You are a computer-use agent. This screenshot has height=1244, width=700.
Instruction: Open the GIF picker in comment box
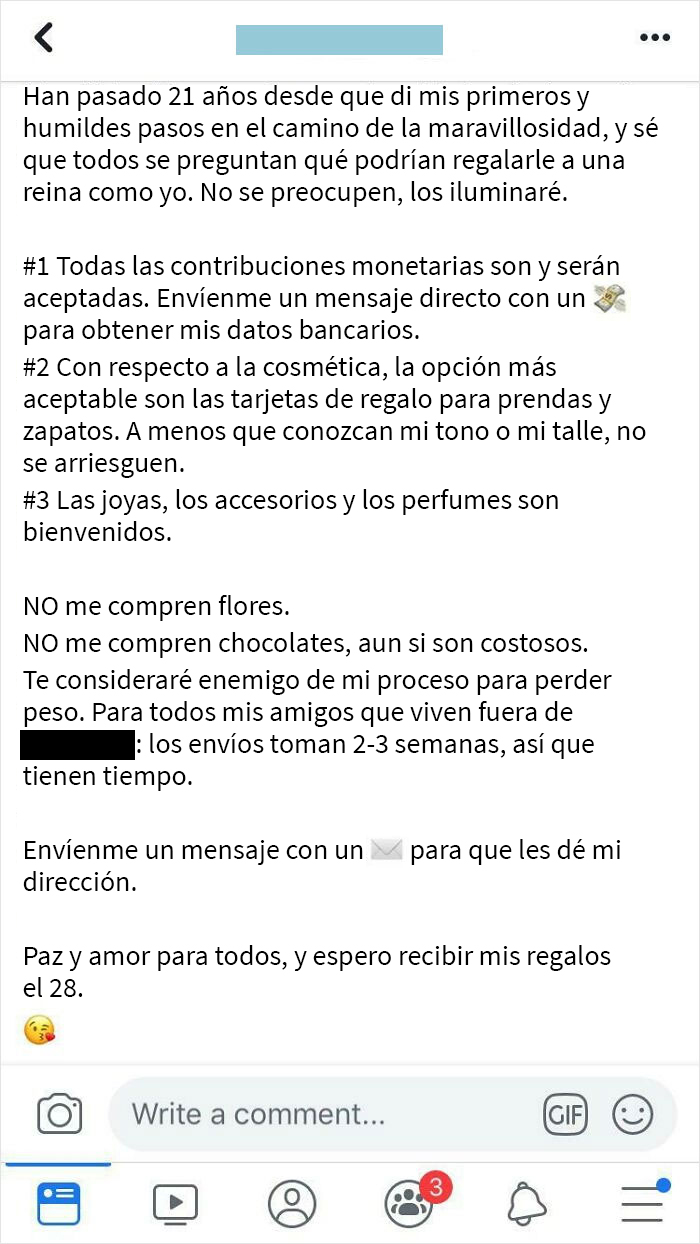[x=565, y=1114]
